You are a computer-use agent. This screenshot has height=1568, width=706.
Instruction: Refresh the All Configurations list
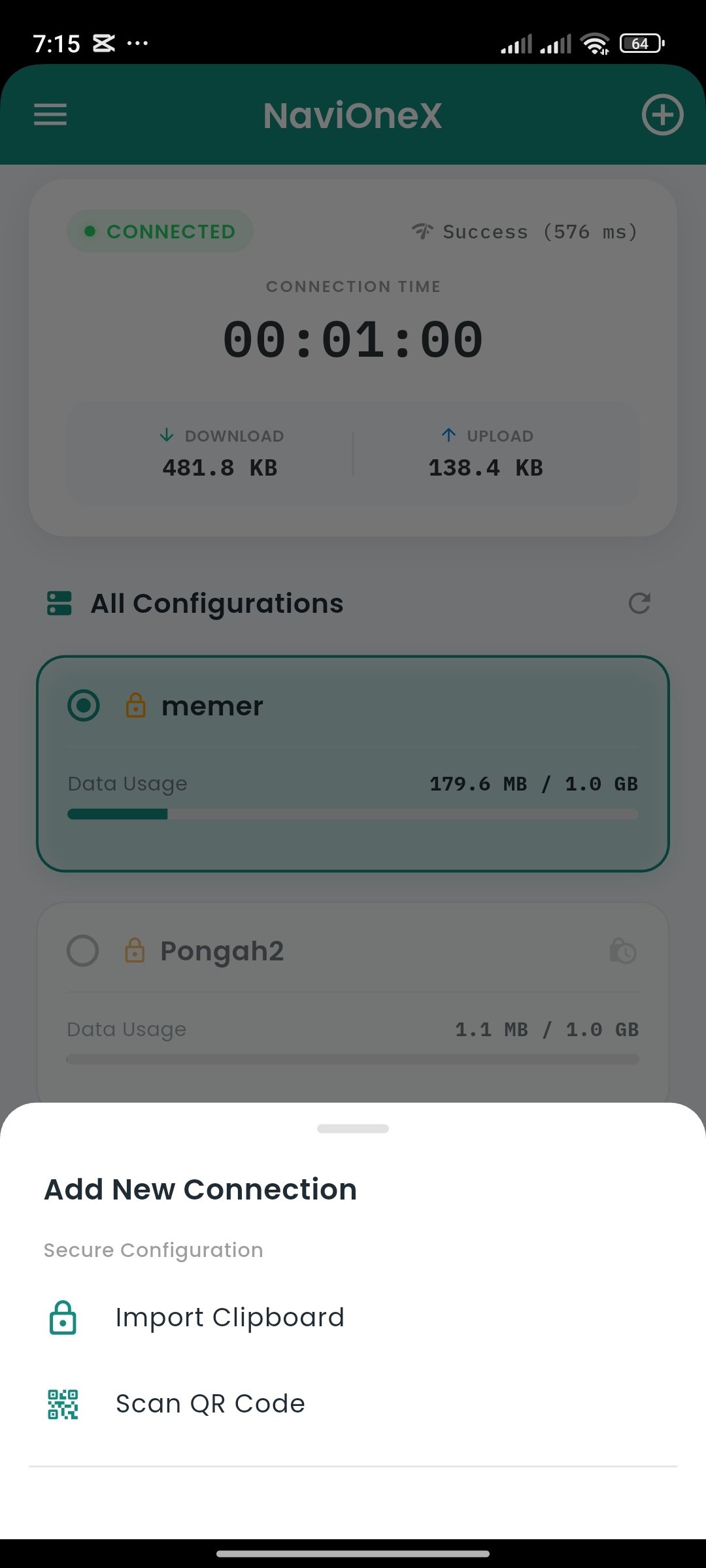tap(639, 602)
